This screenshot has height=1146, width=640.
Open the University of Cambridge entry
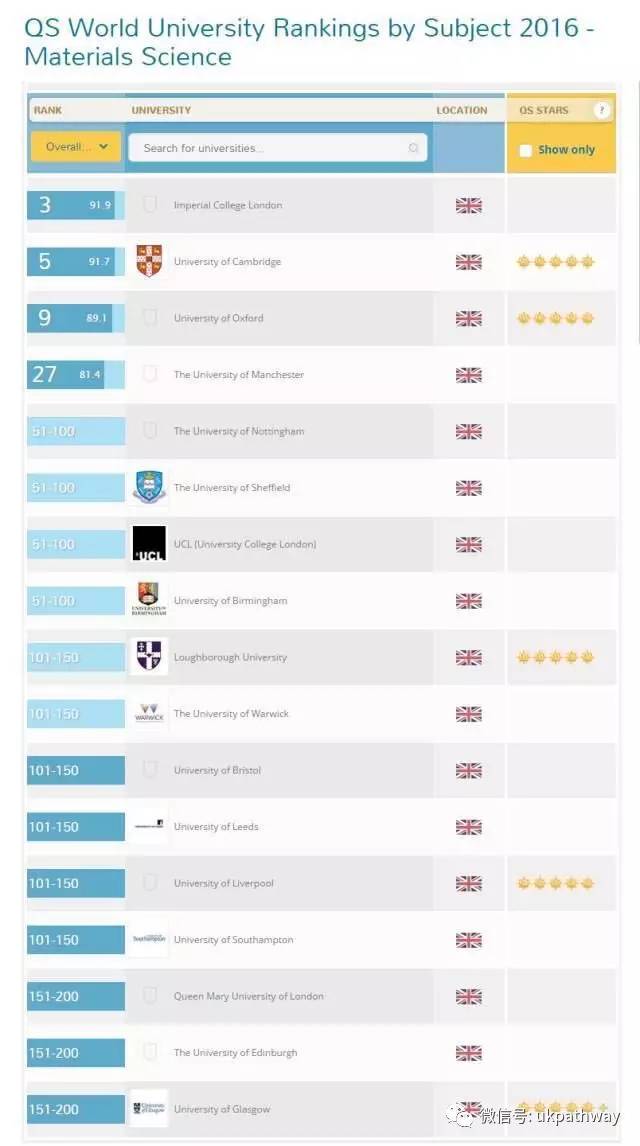click(x=226, y=262)
